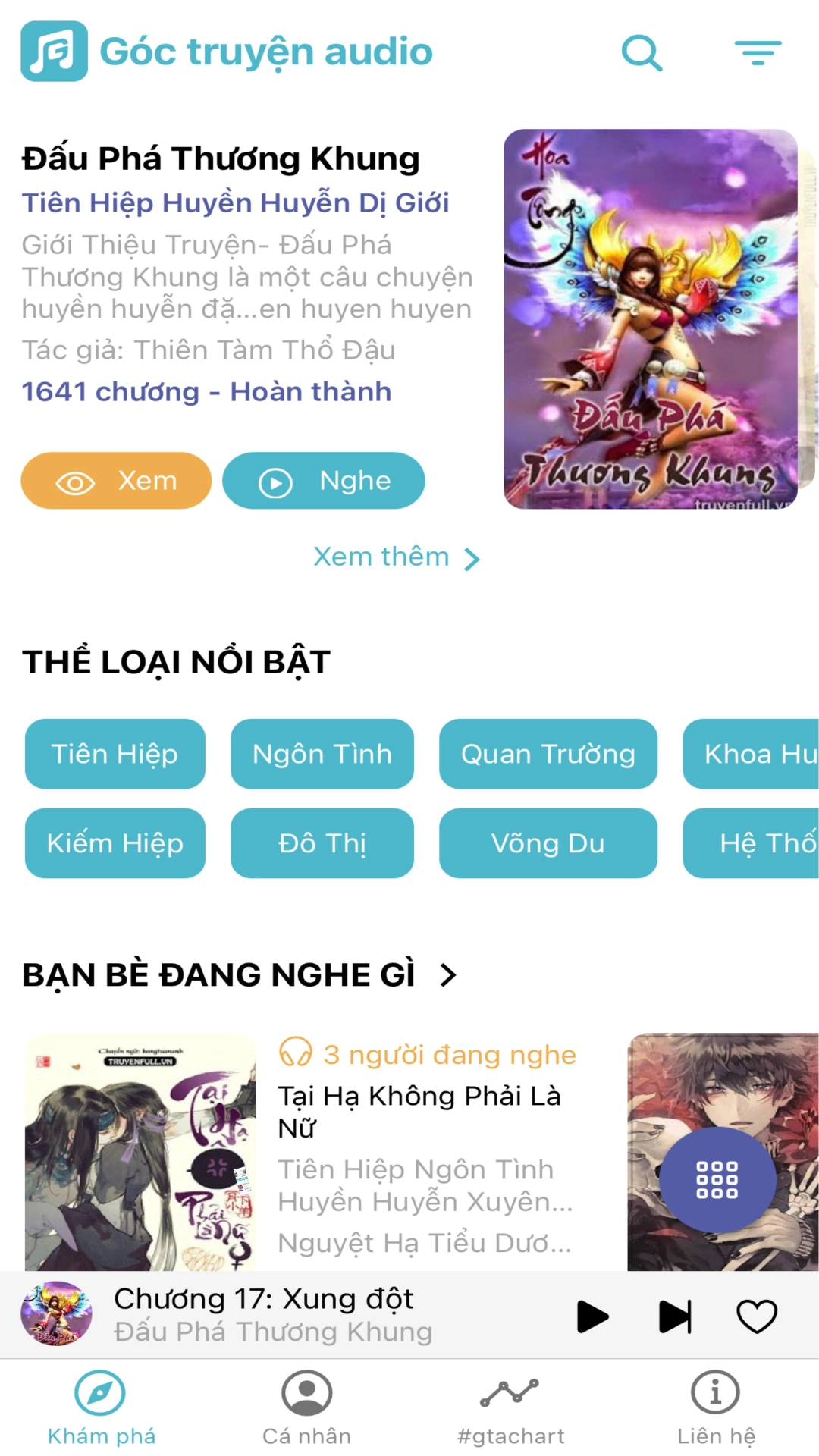Switch to the Cá nhân tab
The image size is (819, 1456).
pyautogui.click(x=307, y=1407)
